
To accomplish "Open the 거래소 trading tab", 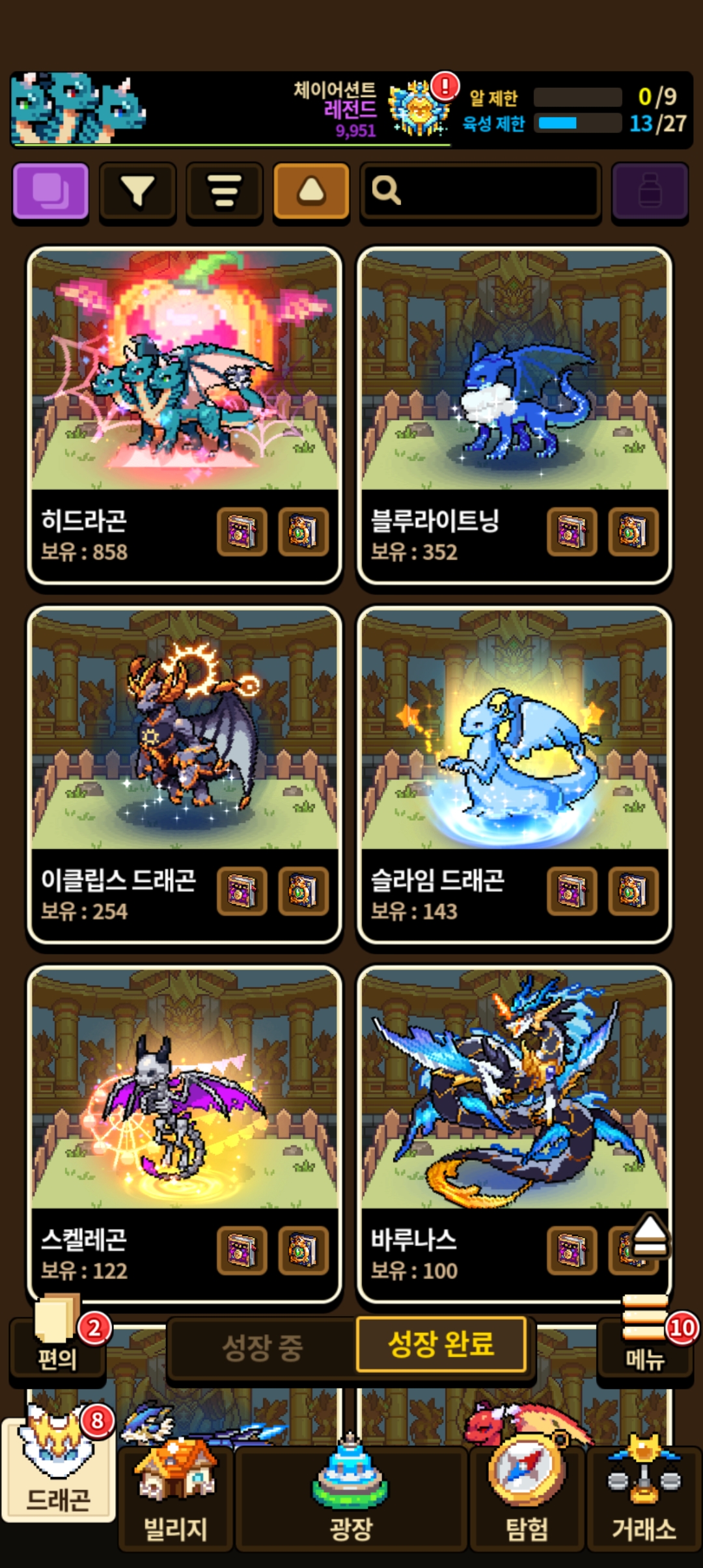I will 644,1511.
